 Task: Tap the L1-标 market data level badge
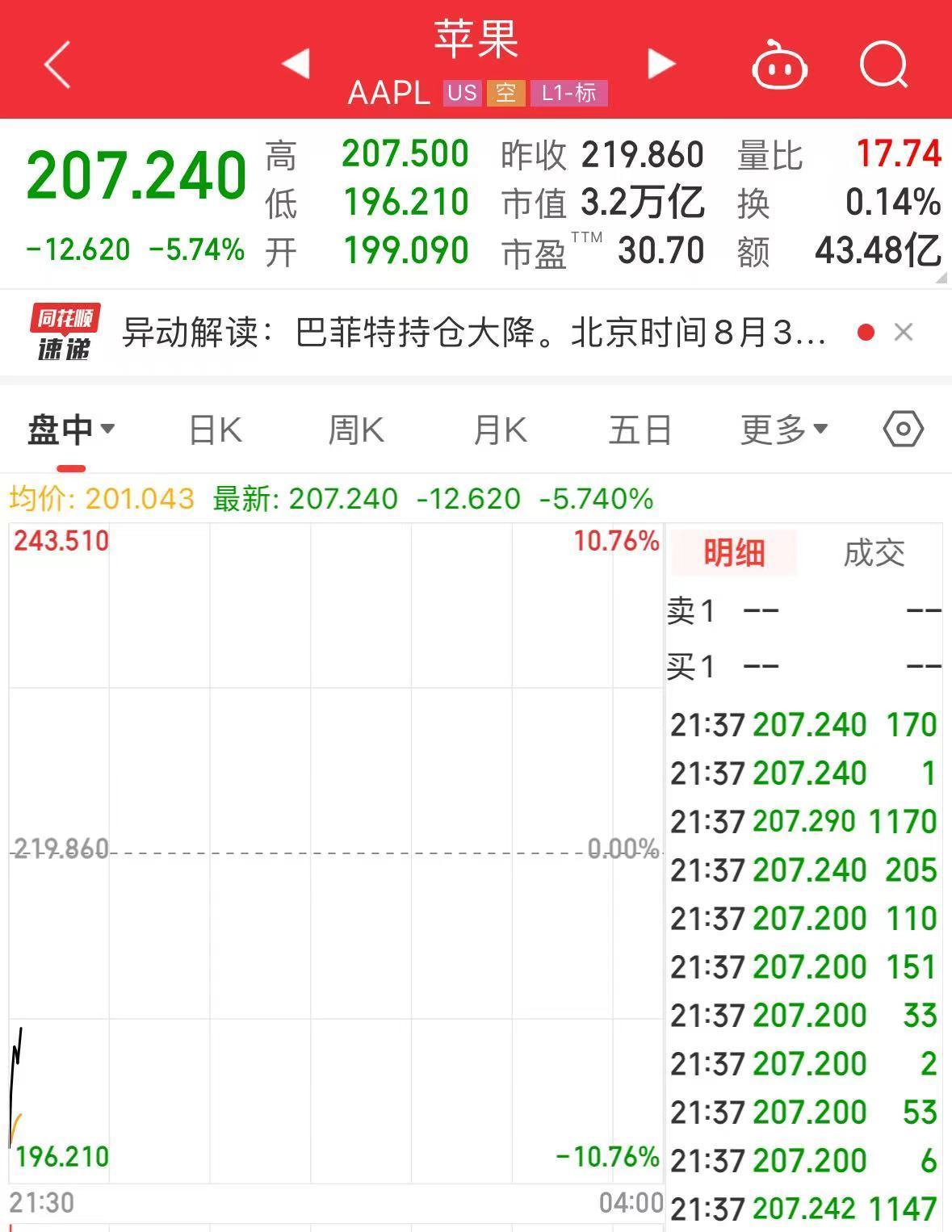[568, 94]
